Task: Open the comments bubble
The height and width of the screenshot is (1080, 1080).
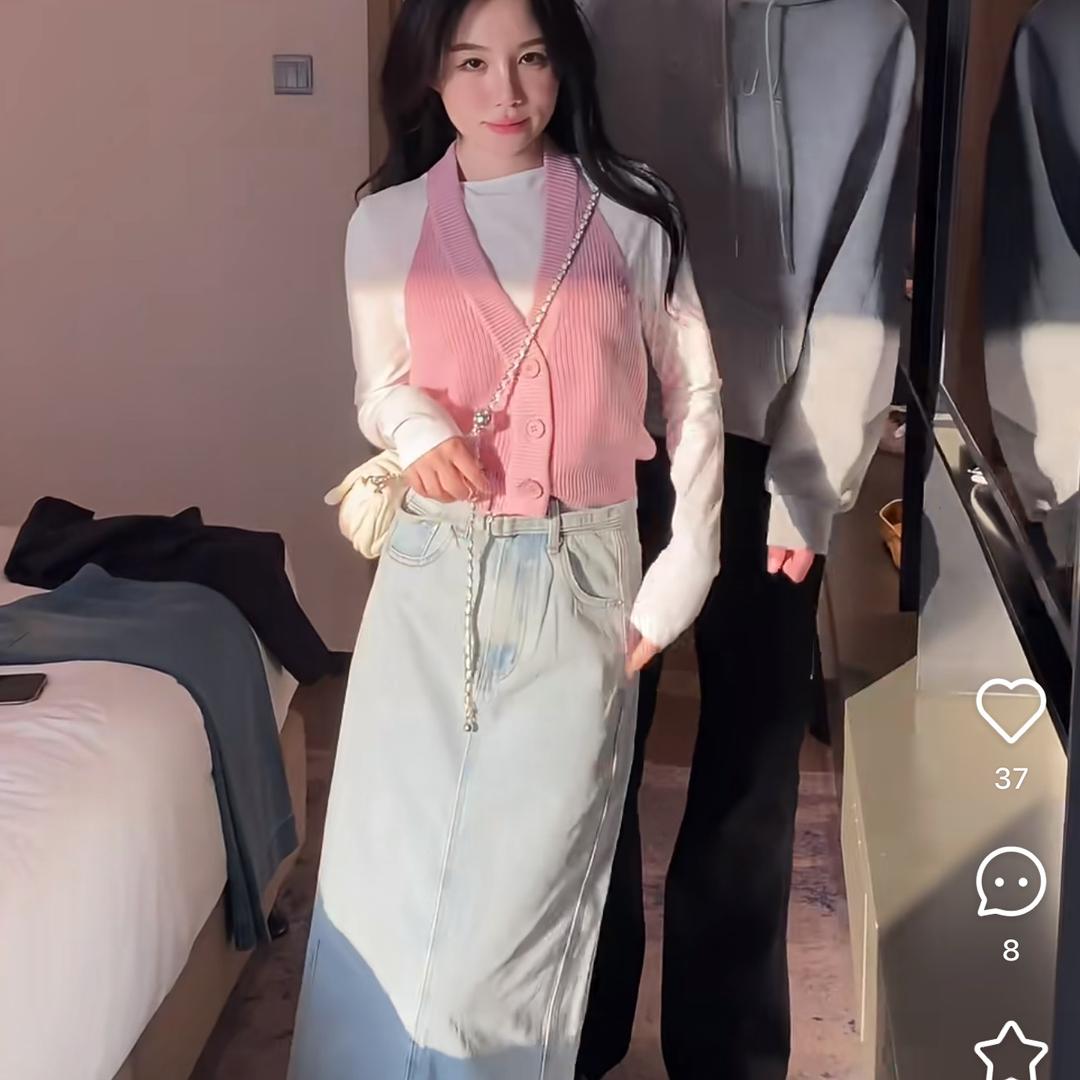Action: click(1010, 882)
